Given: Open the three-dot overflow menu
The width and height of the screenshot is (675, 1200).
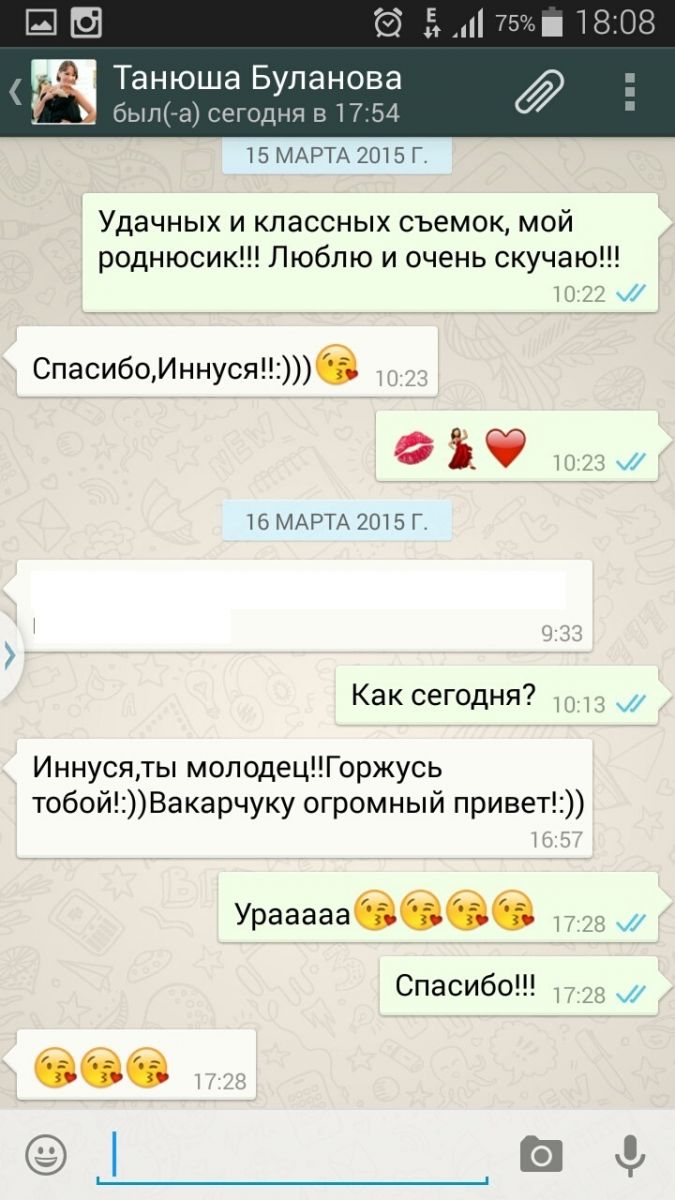Looking at the screenshot, I should [630, 92].
